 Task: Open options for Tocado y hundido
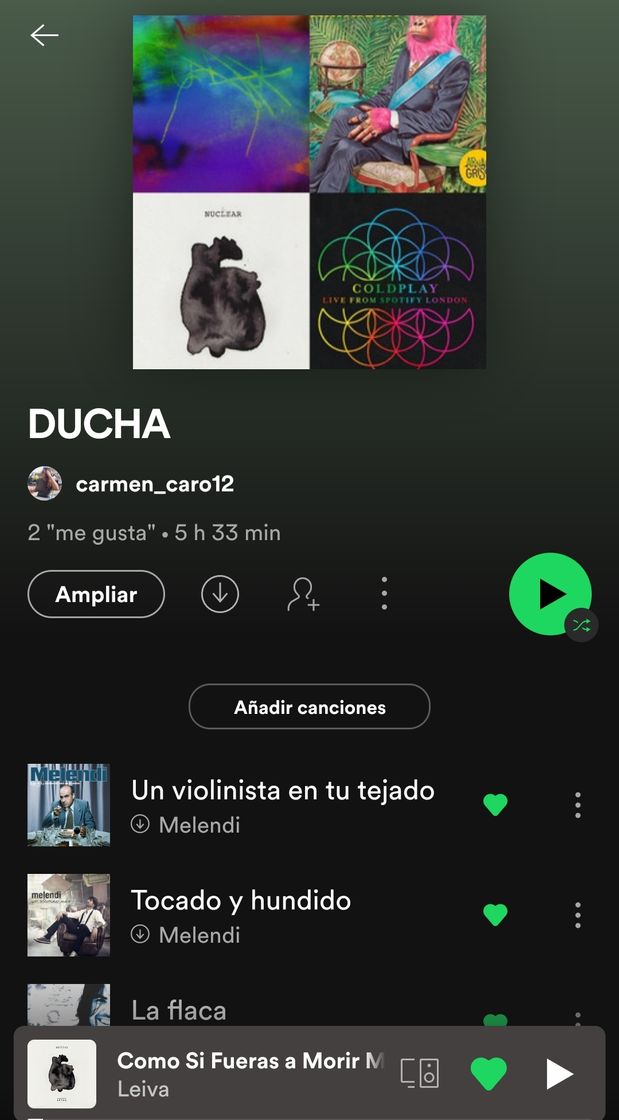pyautogui.click(x=578, y=915)
